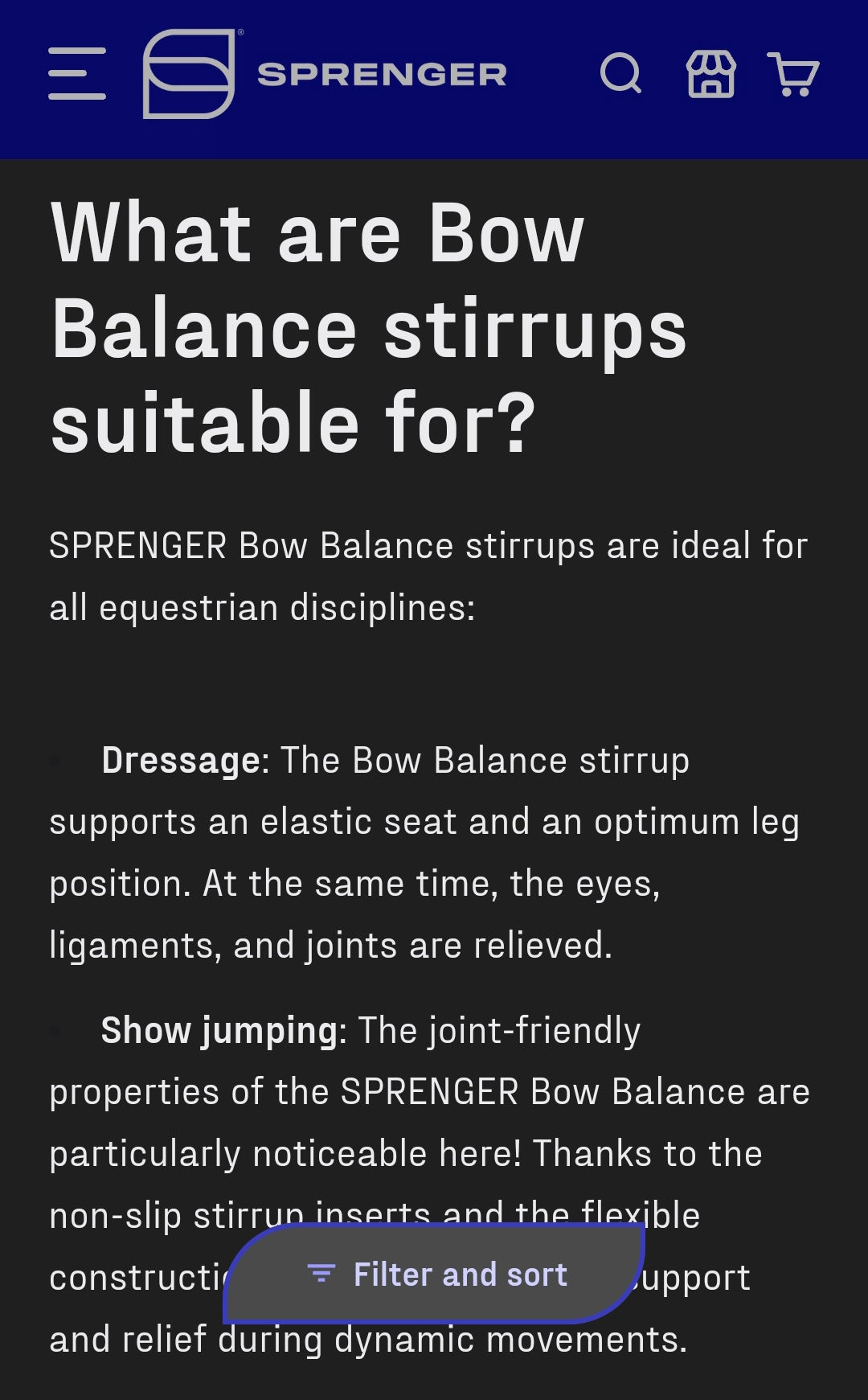This screenshot has height=1400, width=868.
Task: Open the store locator icon
Action: (710, 74)
